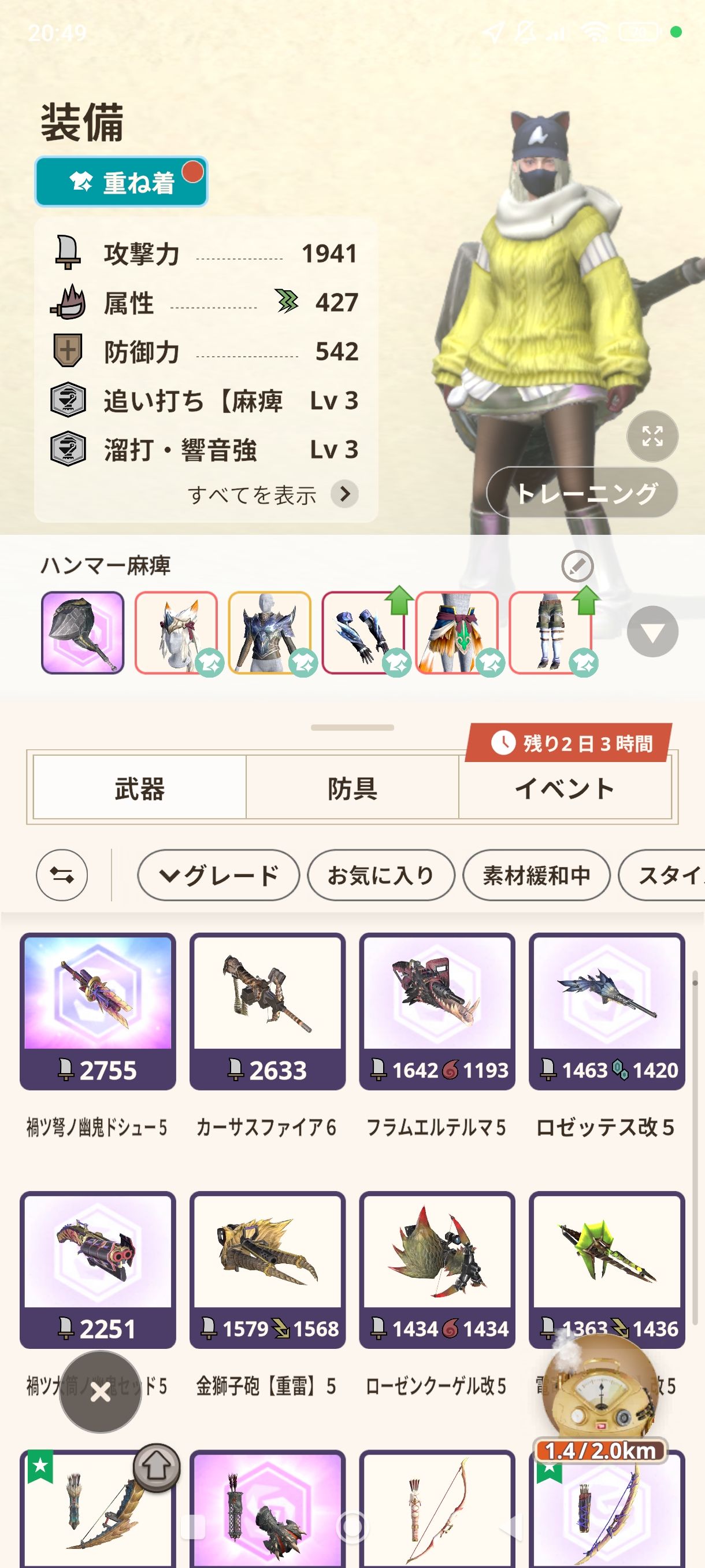Open the トレーニング training button
The width and height of the screenshot is (705, 1568).
tap(582, 493)
